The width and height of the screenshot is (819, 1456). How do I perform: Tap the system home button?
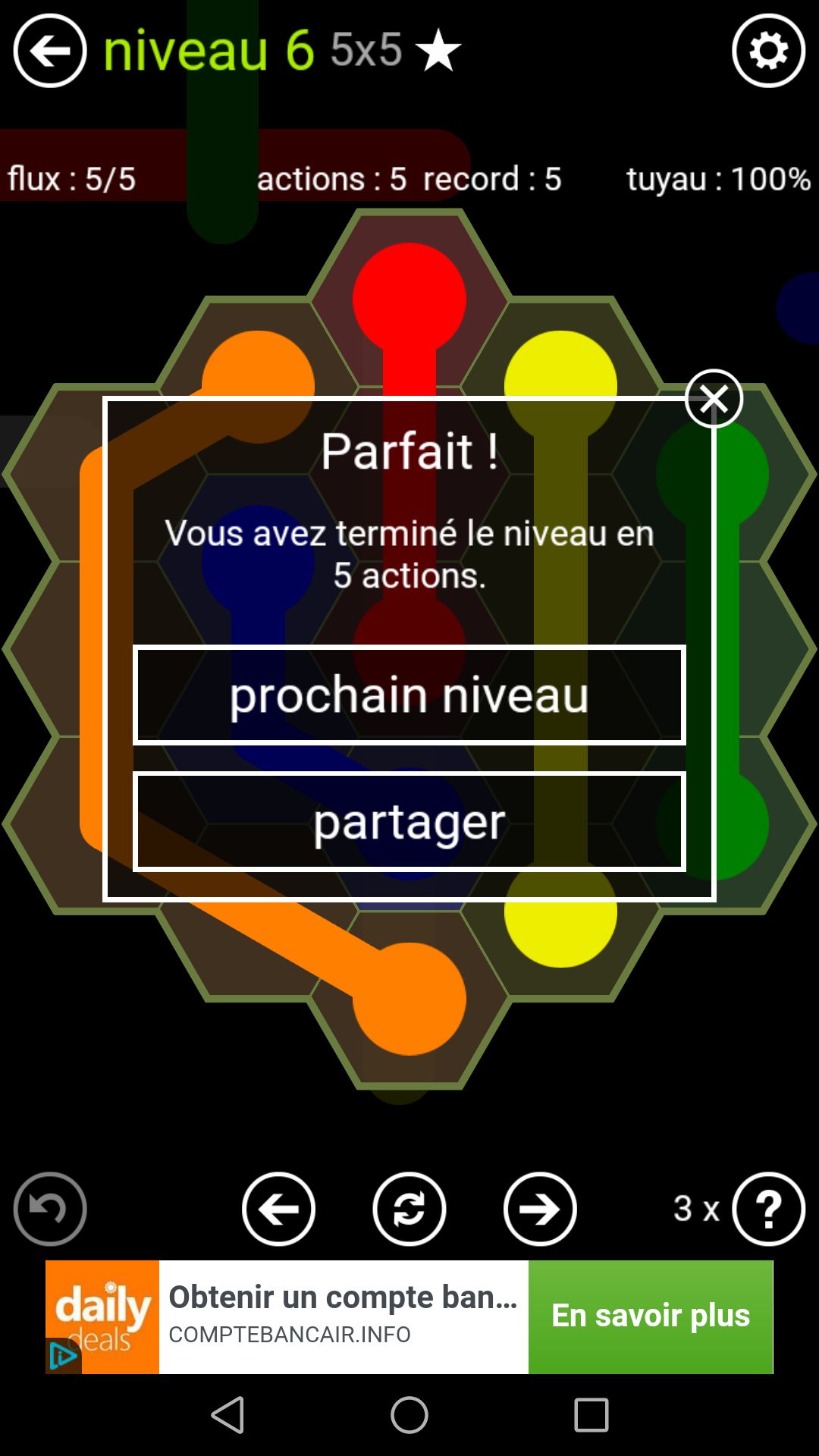[409, 1415]
